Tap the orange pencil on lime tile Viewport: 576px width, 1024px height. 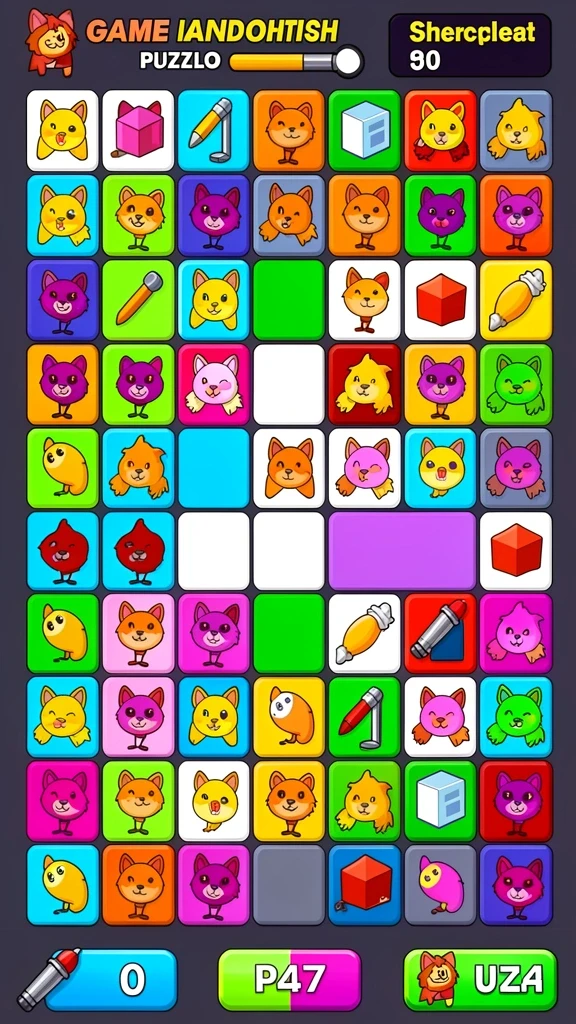138,299
